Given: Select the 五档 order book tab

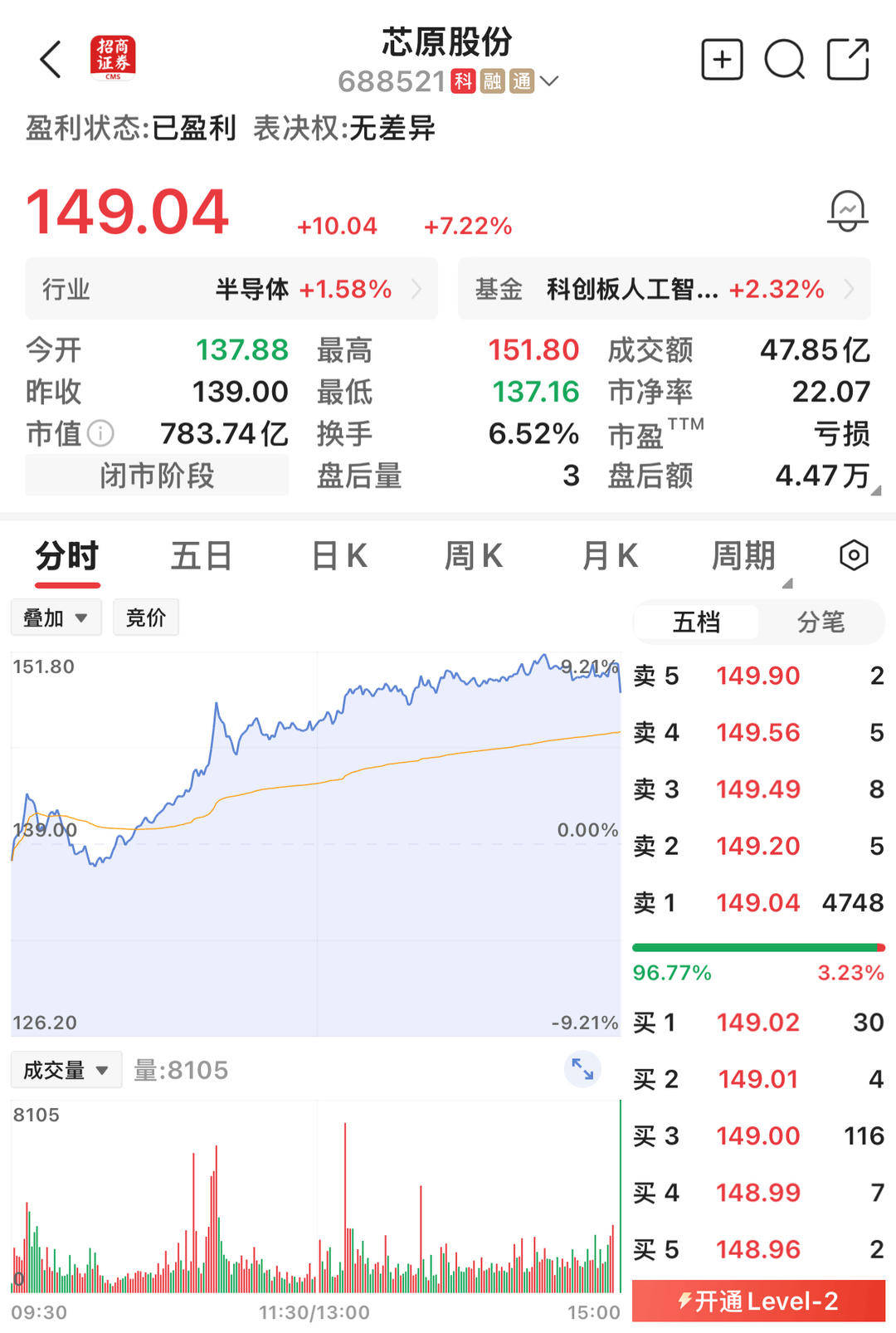Looking at the screenshot, I should tap(696, 622).
